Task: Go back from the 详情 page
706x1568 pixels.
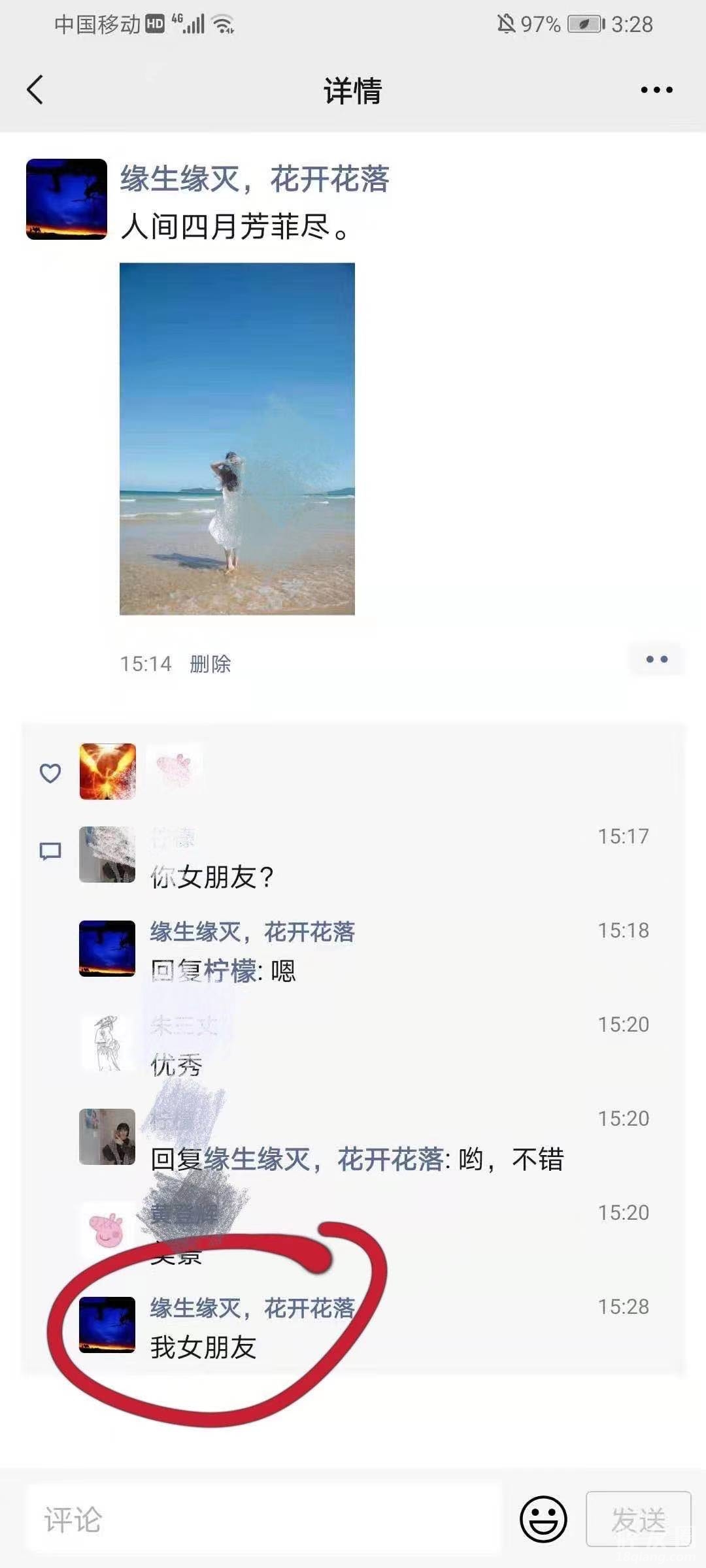Action: (35, 90)
